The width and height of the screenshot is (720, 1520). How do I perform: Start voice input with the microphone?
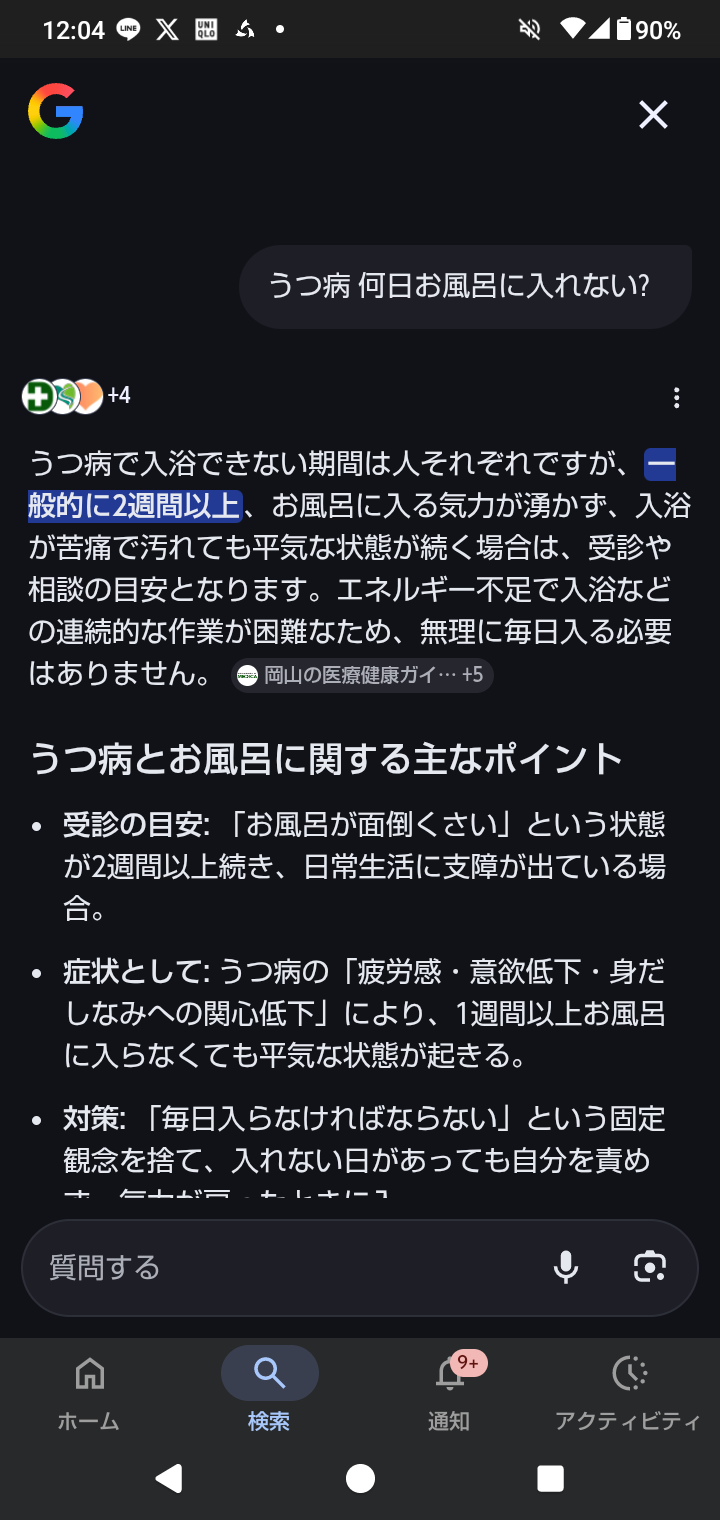click(566, 1268)
